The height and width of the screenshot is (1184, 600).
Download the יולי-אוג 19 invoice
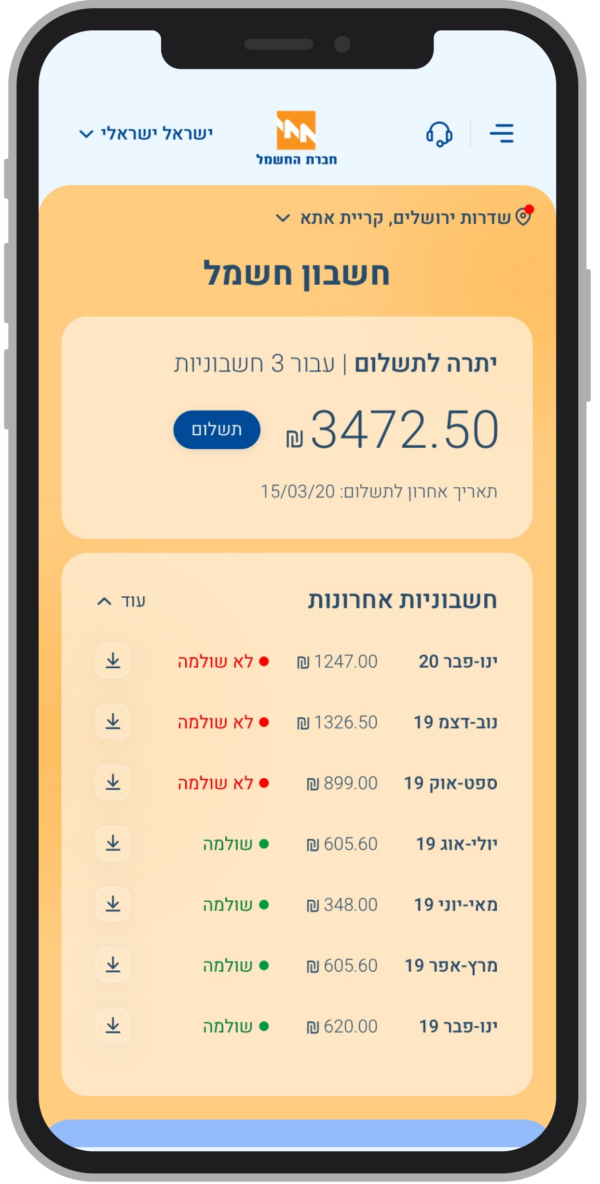click(x=113, y=844)
